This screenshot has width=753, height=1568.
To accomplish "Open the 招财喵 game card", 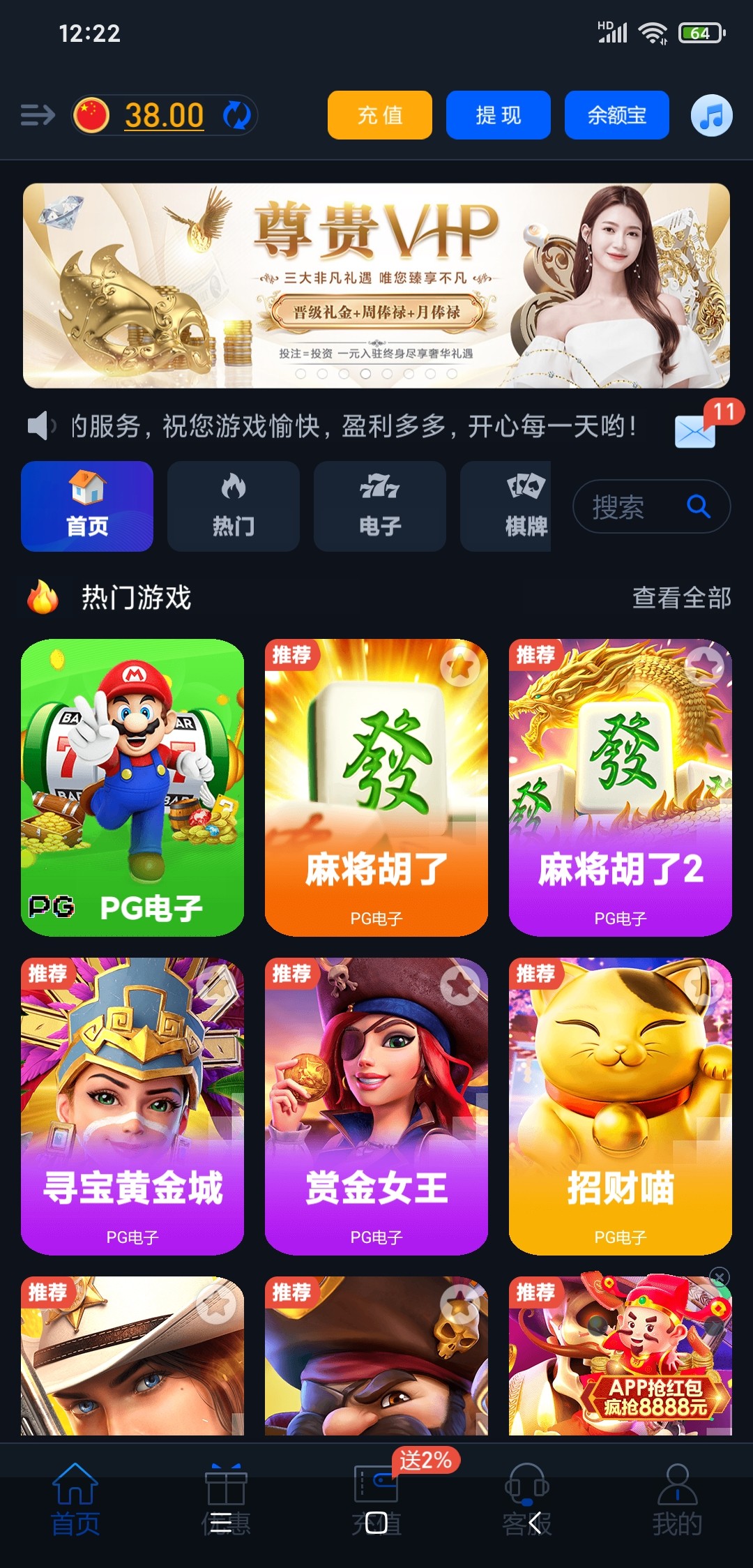I will pyautogui.click(x=620, y=1106).
